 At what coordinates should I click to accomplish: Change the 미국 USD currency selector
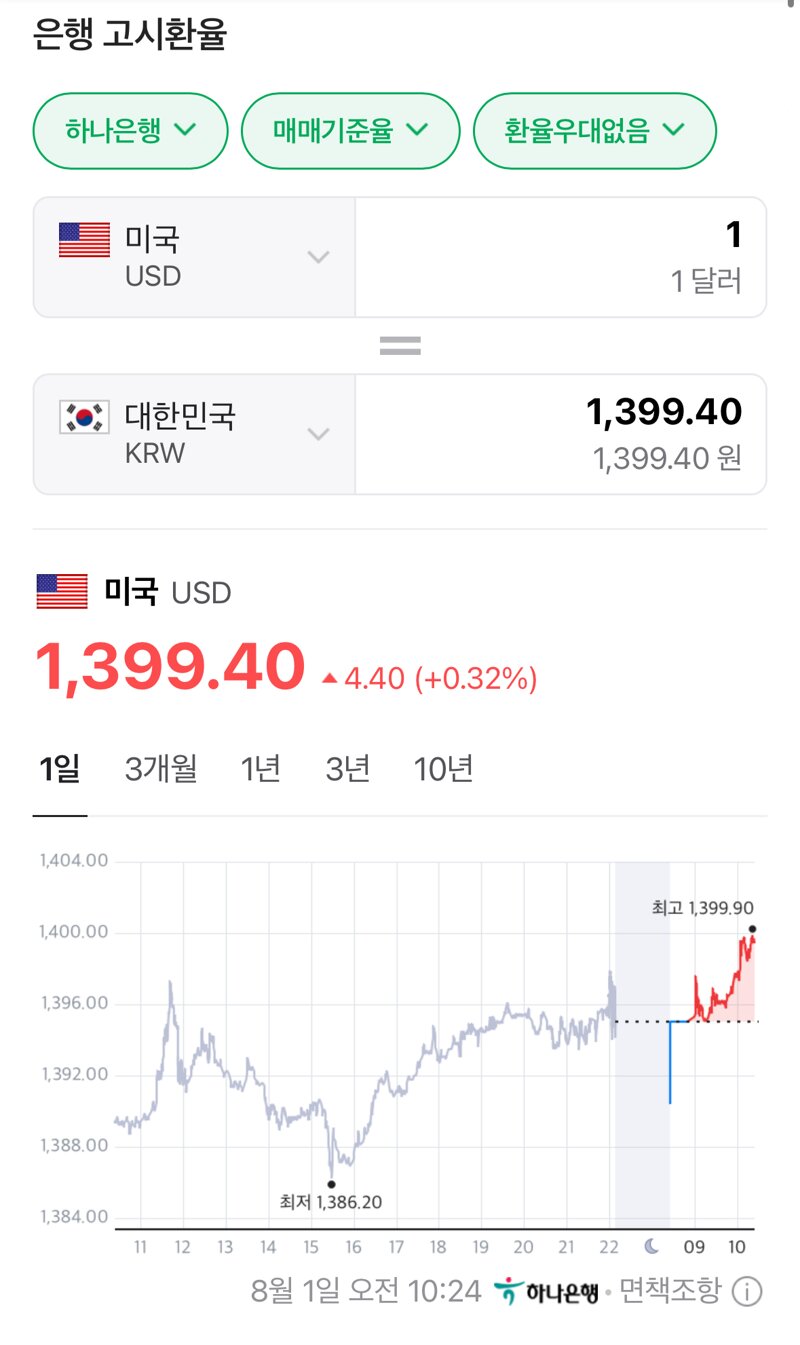(195, 257)
